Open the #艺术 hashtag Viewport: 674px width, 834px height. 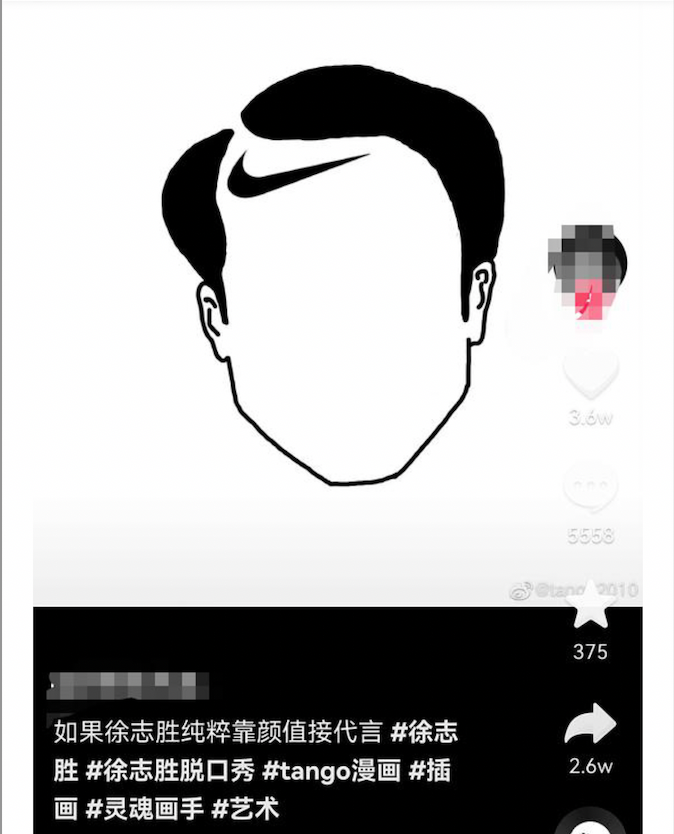pyautogui.click(x=245, y=807)
